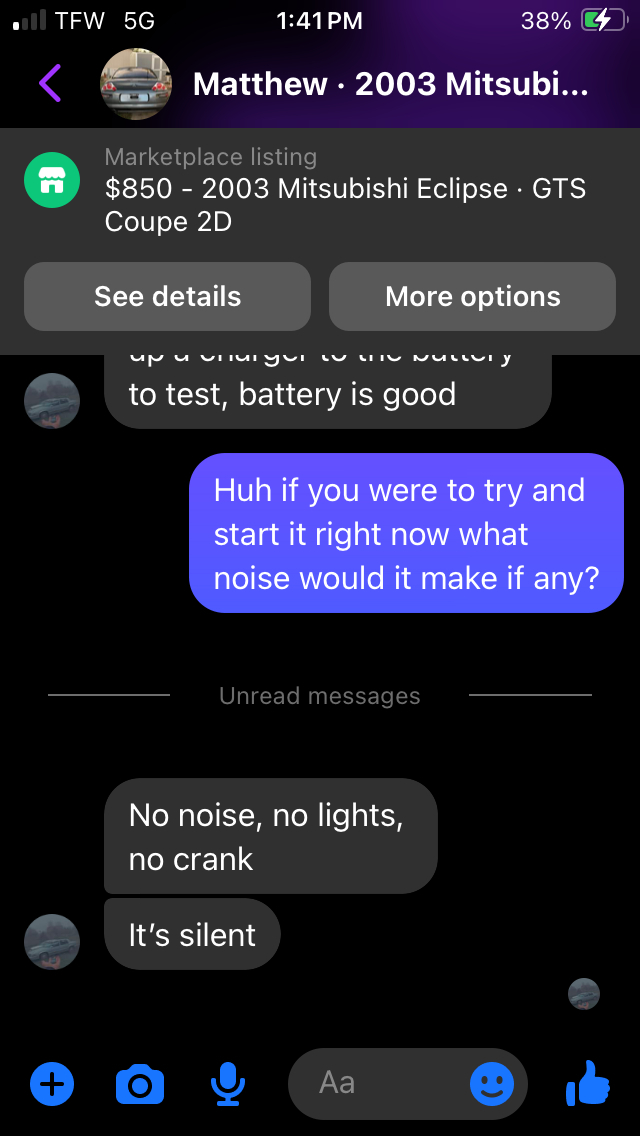Record a voice message with microphone
The width and height of the screenshot is (640, 1136).
pos(228,1083)
